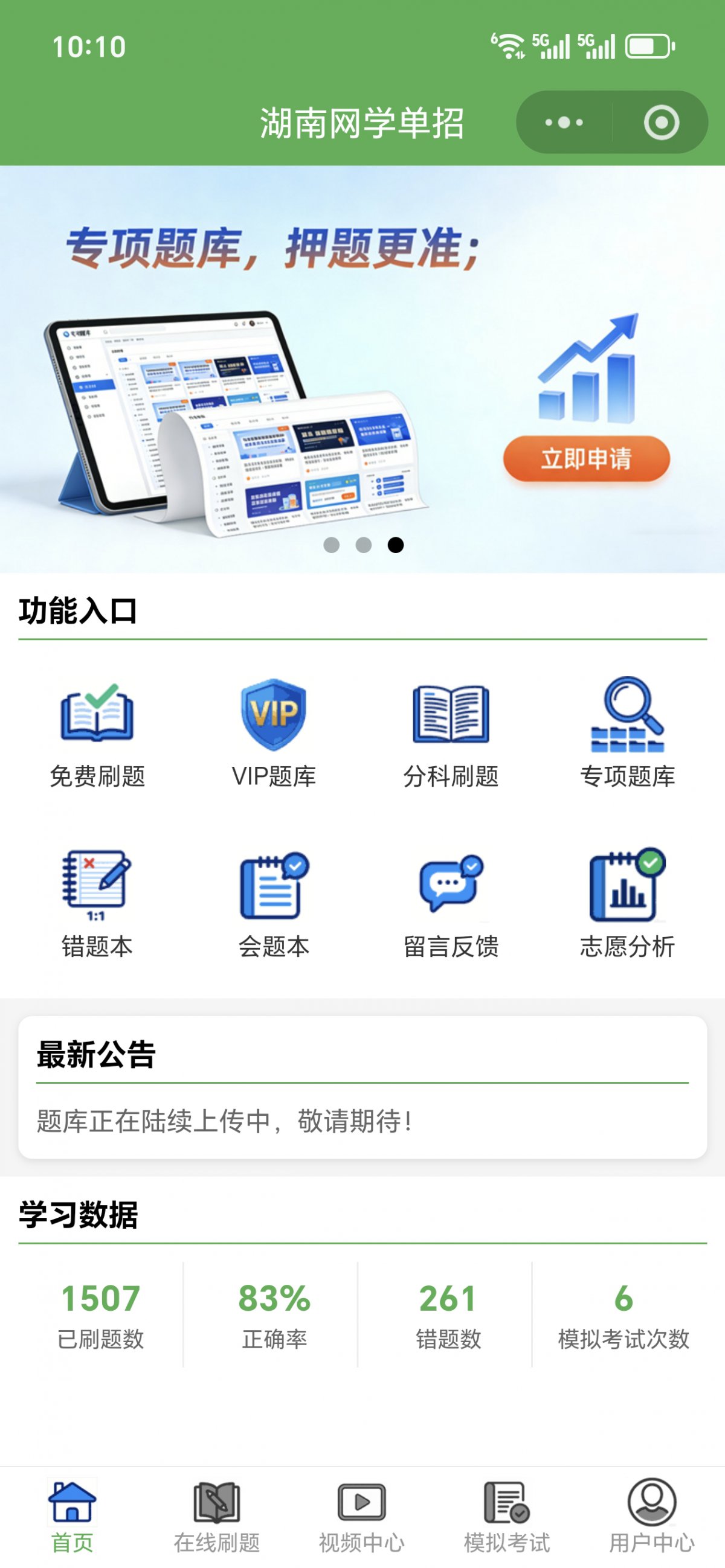Screen dimensions: 725x1568
Task: Switch to the 在线刷题 tab
Action: pyautogui.click(x=217, y=1515)
